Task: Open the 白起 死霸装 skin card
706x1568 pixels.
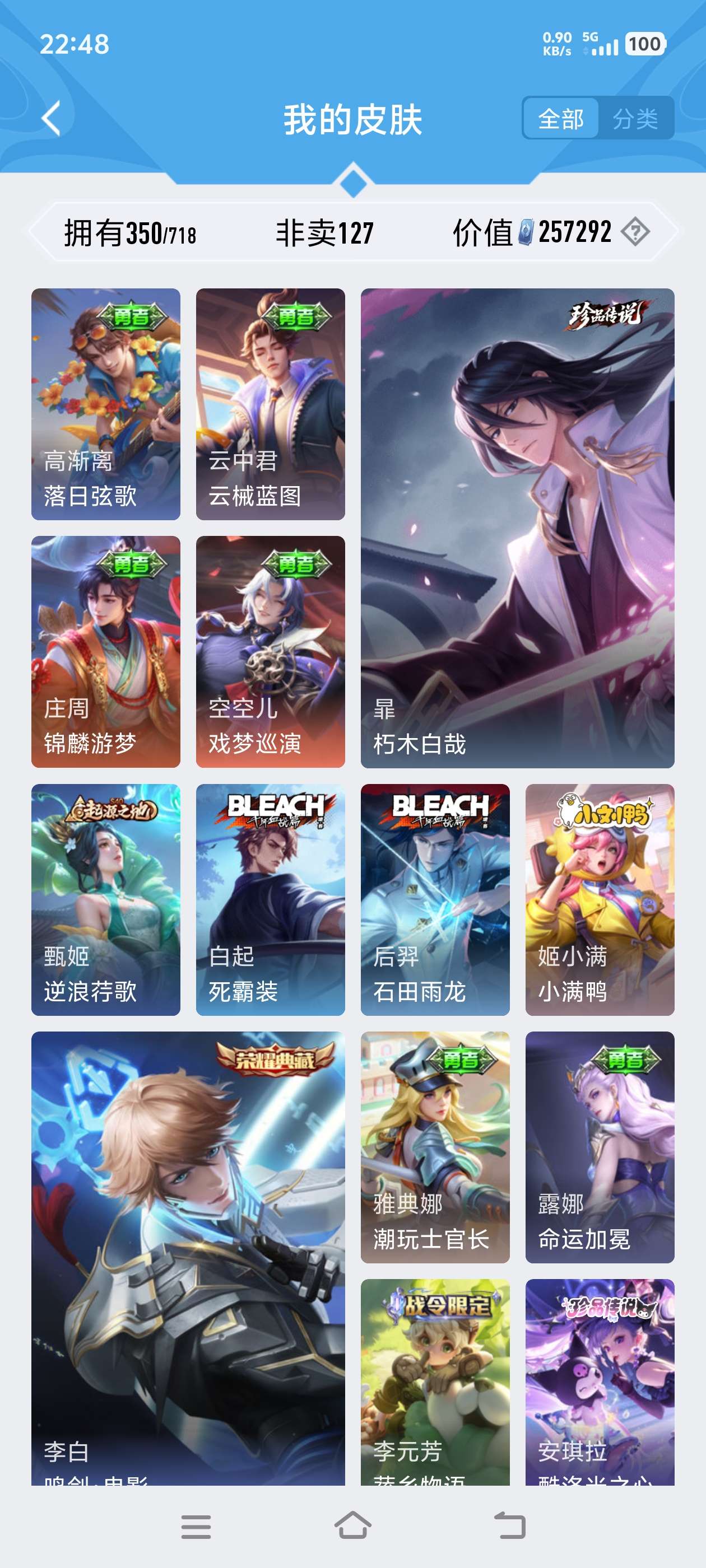Action: [271, 900]
